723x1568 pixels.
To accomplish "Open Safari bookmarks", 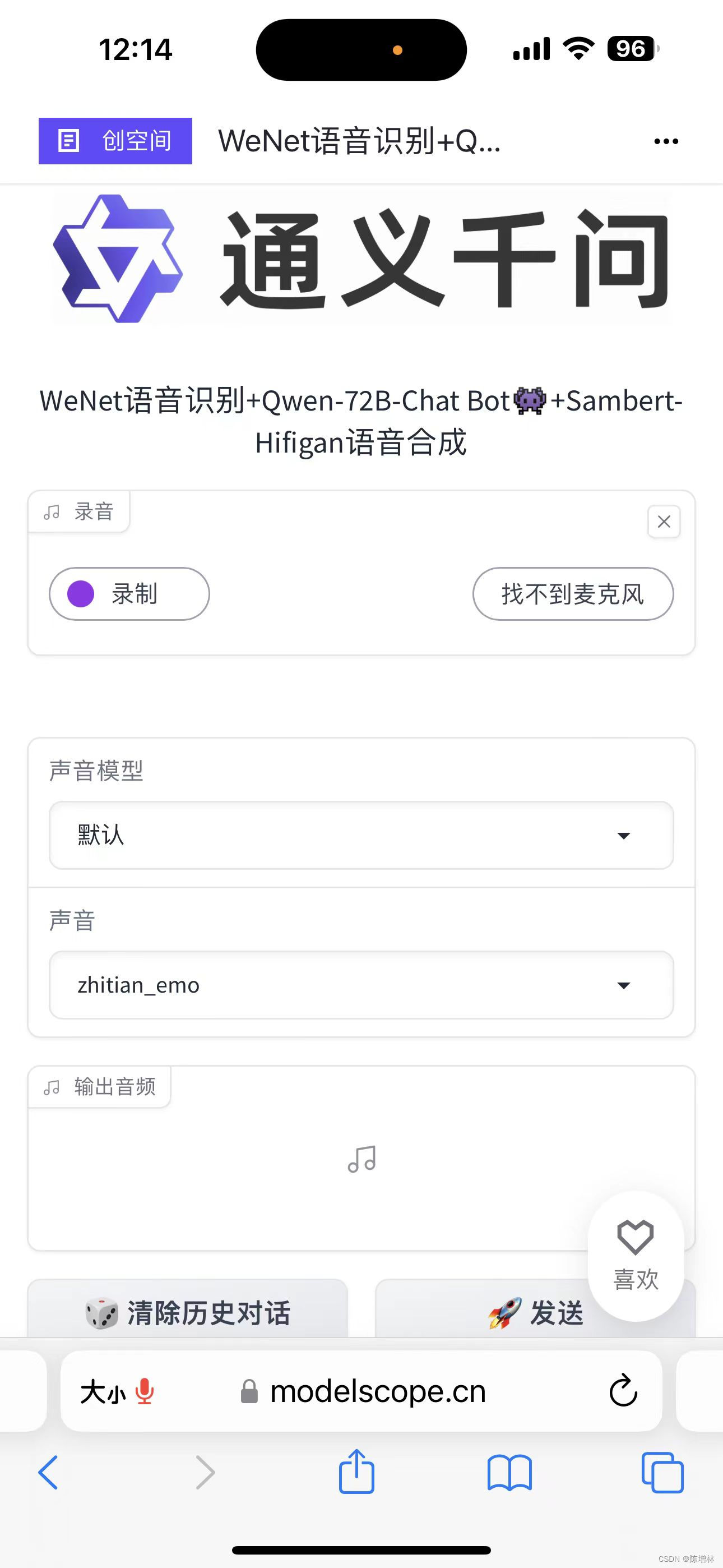I will tap(509, 1473).
